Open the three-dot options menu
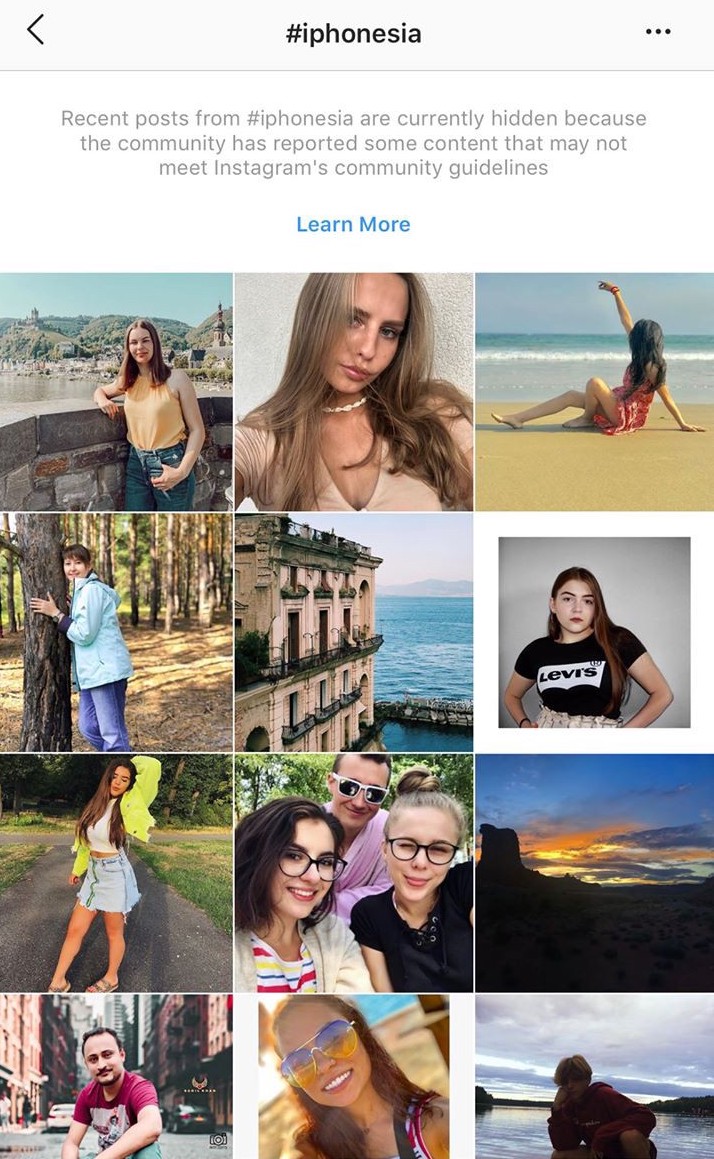 pyautogui.click(x=658, y=32)
